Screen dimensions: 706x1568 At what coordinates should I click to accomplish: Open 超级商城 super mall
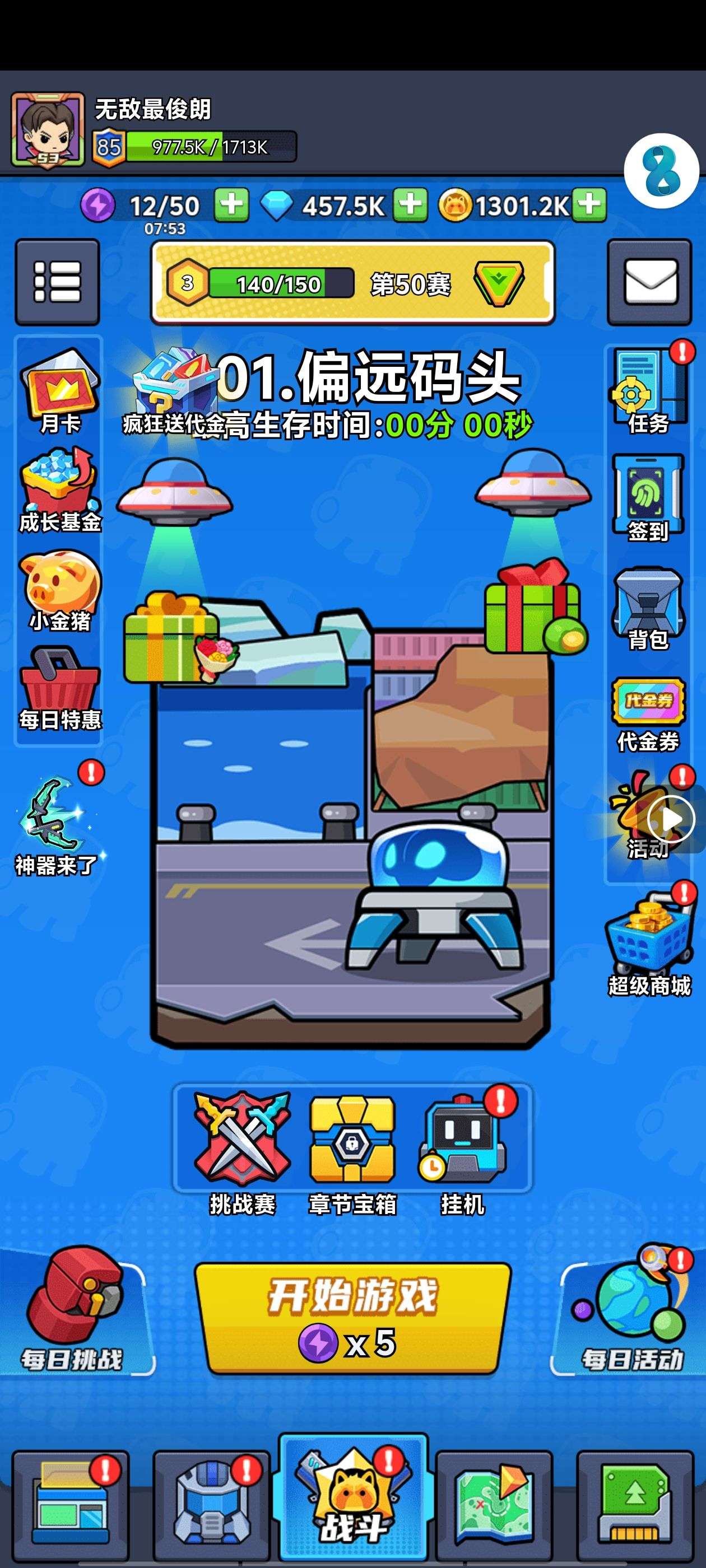[649, 944]
